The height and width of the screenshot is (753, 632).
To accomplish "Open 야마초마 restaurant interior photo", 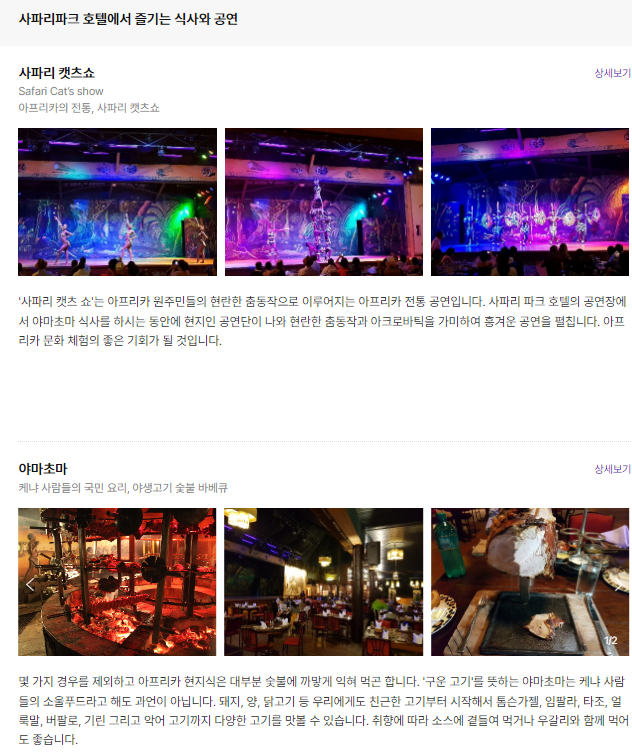I will (323, 582).
